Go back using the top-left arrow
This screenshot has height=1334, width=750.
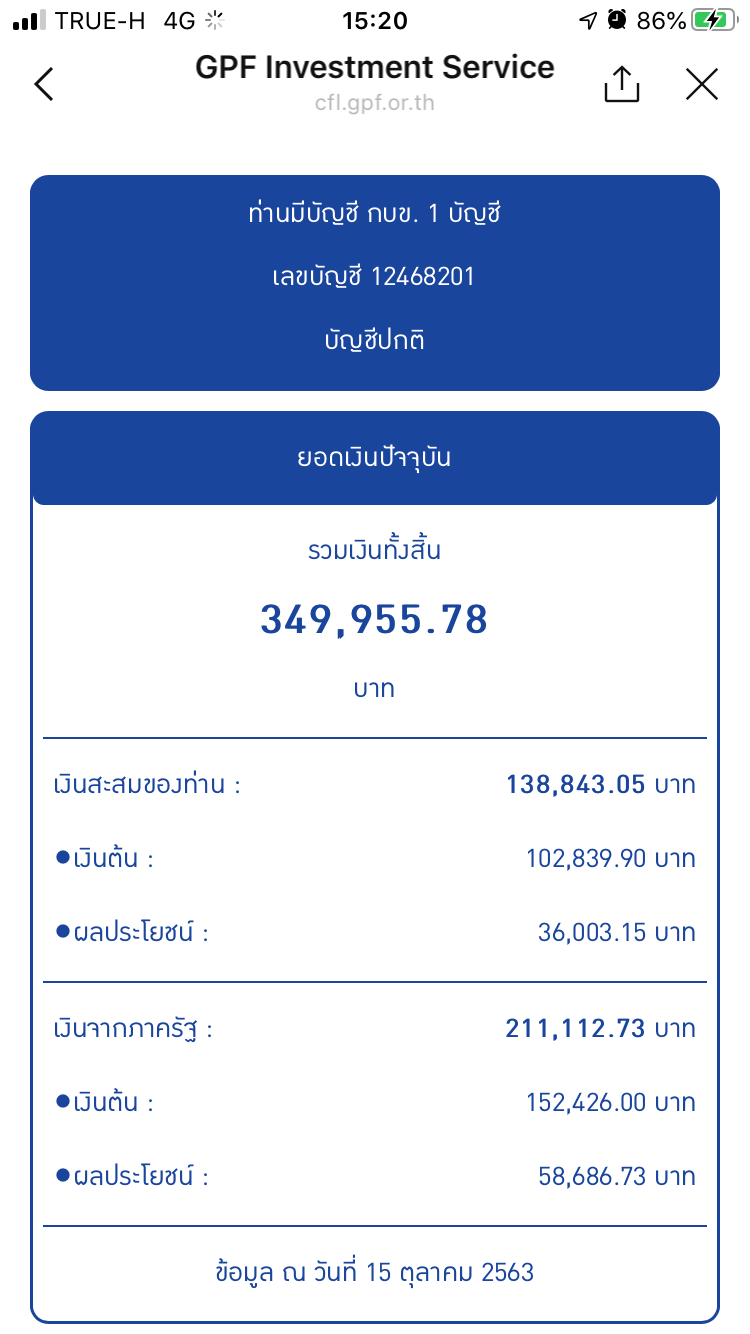[x=43, y=85]
